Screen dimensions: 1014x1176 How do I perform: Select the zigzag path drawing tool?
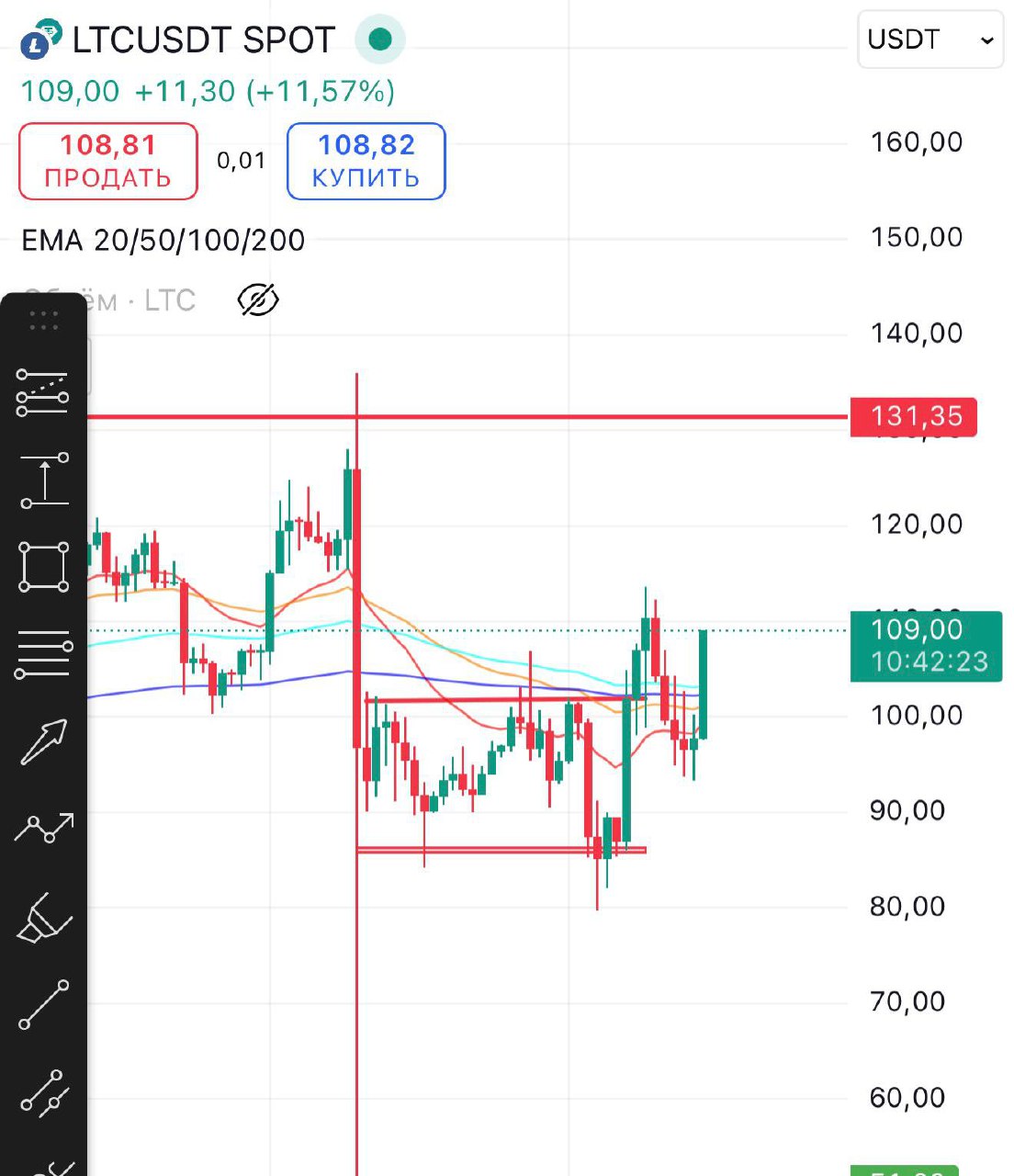[44, 828]
